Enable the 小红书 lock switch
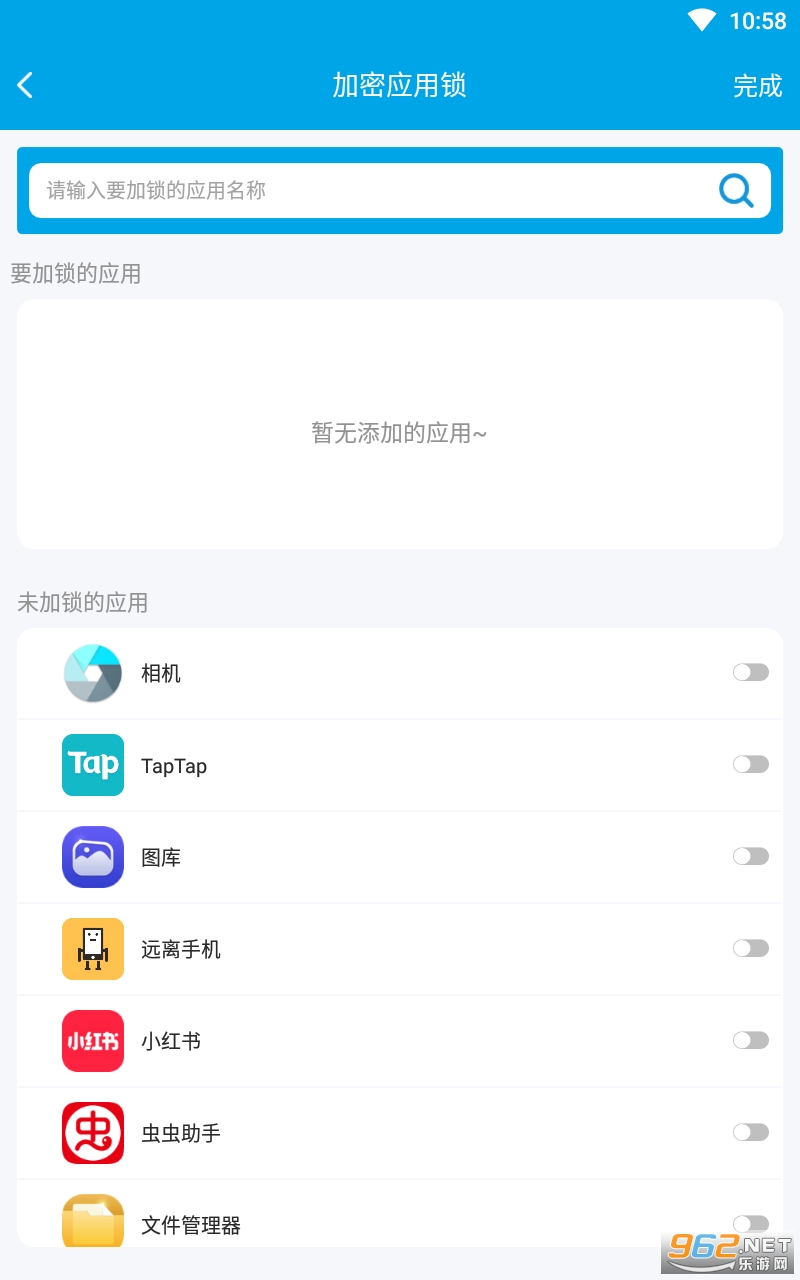 tap(750, 1041)
